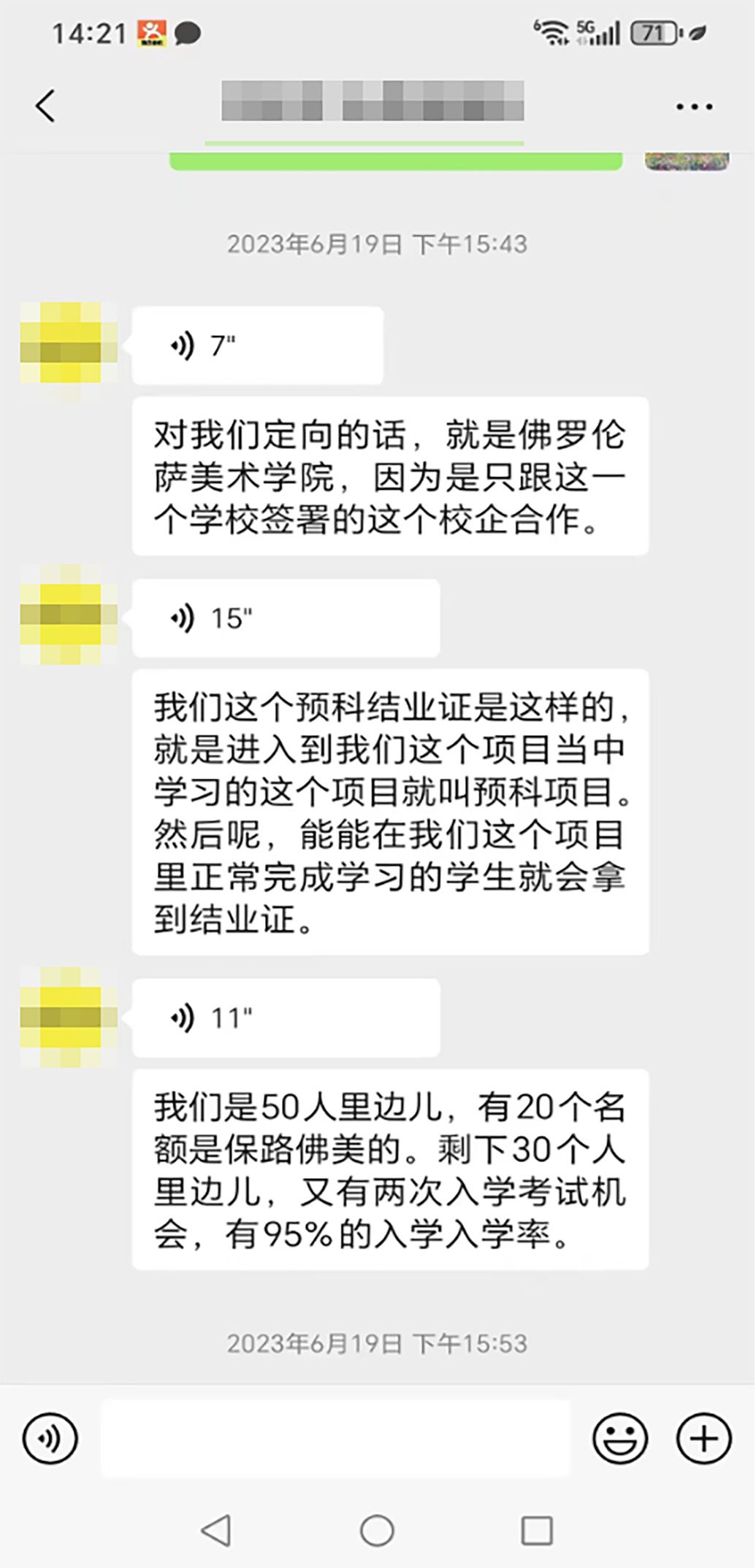Tap the system home button

pyautogui.click(x=377, y=1530)
